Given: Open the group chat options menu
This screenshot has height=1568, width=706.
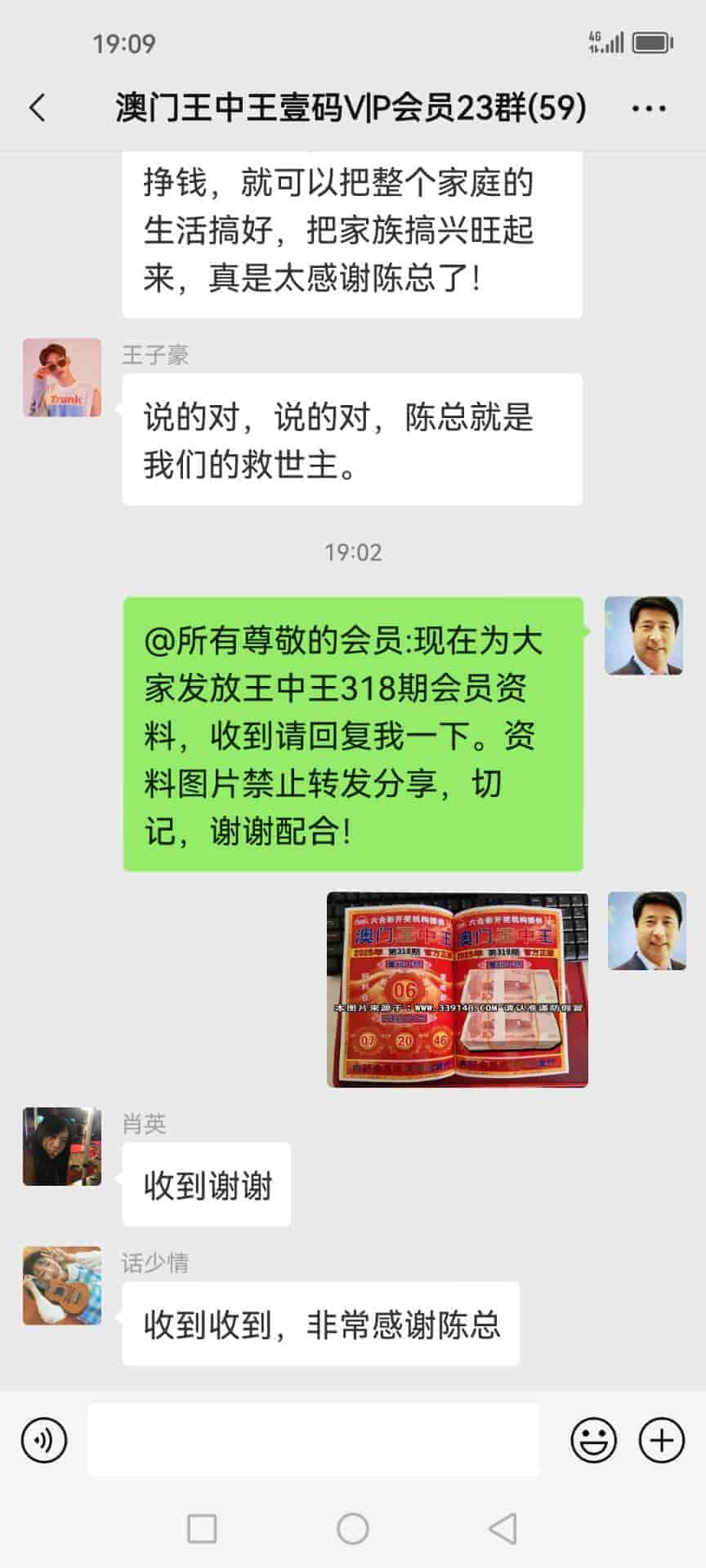Looking at the screenshot, I should coord(649,108).
